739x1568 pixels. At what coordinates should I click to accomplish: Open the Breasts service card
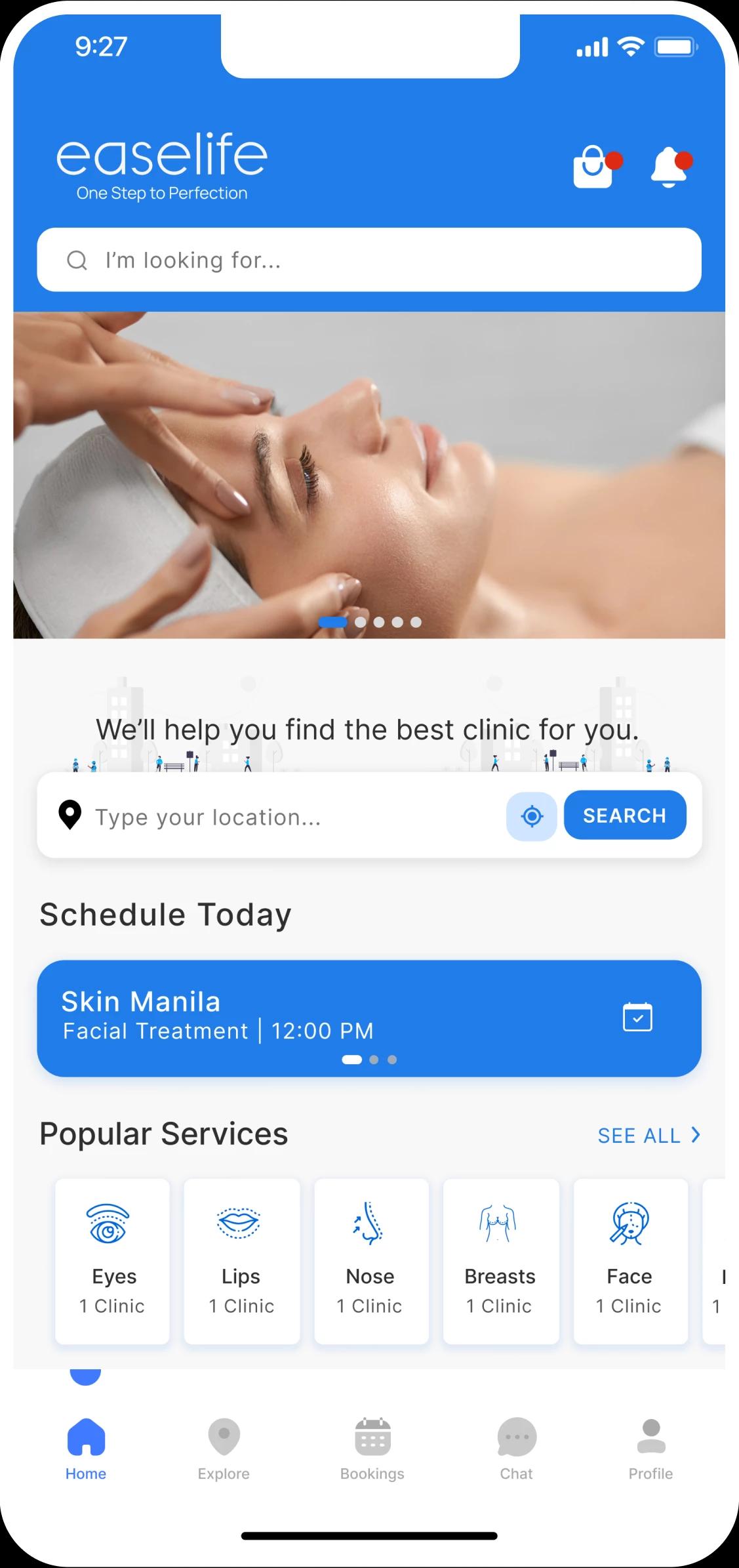pos(500,1260)
